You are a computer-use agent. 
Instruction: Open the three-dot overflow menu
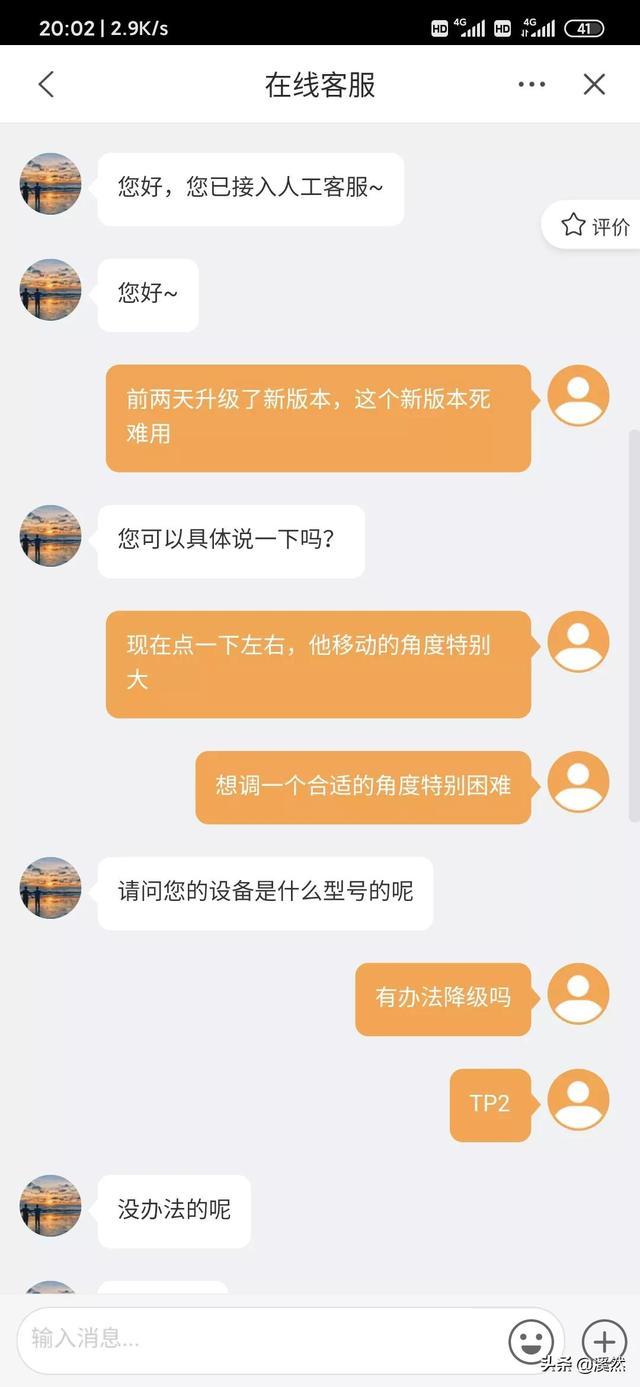pos(532,85)
